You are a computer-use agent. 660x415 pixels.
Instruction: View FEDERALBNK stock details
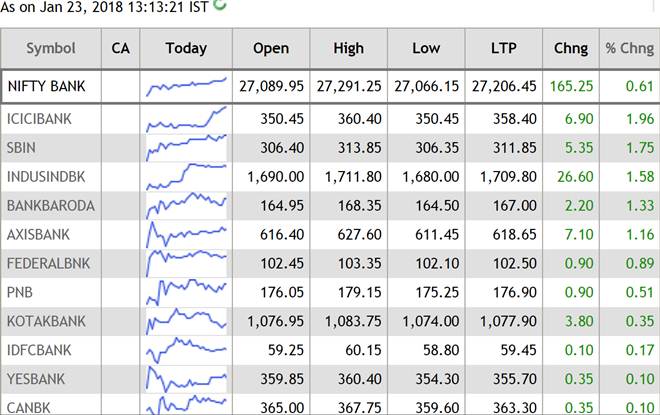[47, 264]
